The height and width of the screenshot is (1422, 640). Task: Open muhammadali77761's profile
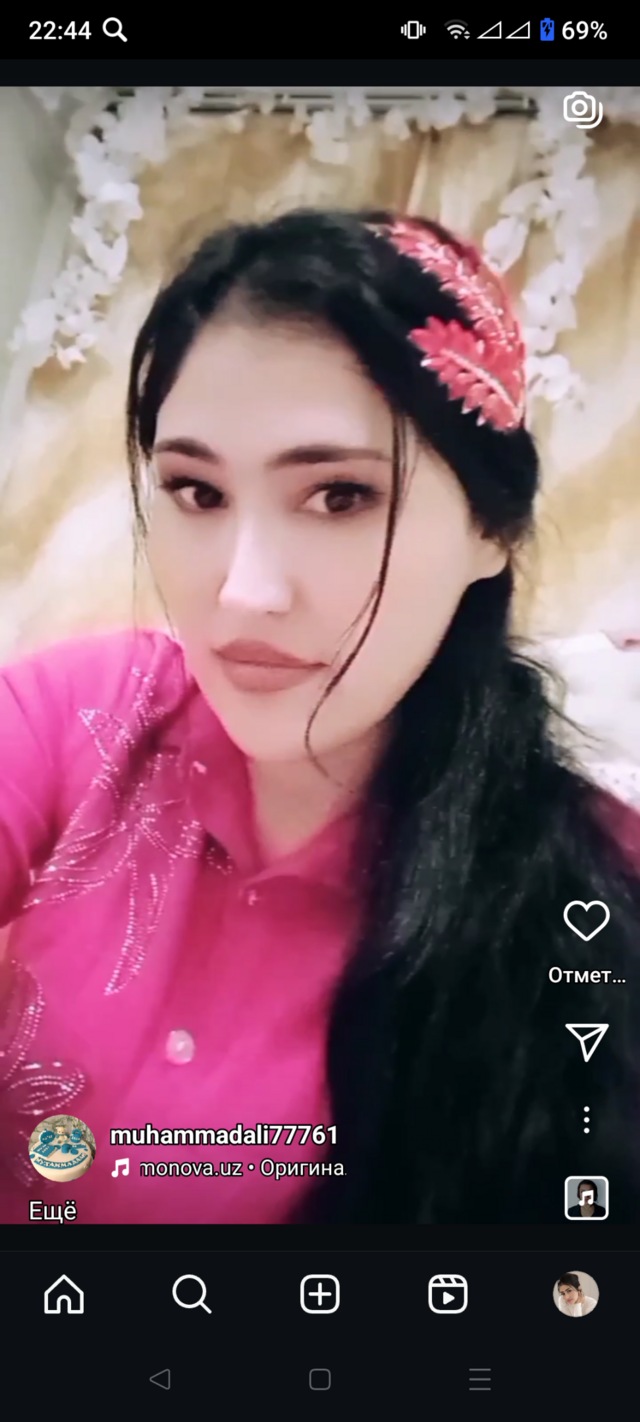coord(224,1135)
